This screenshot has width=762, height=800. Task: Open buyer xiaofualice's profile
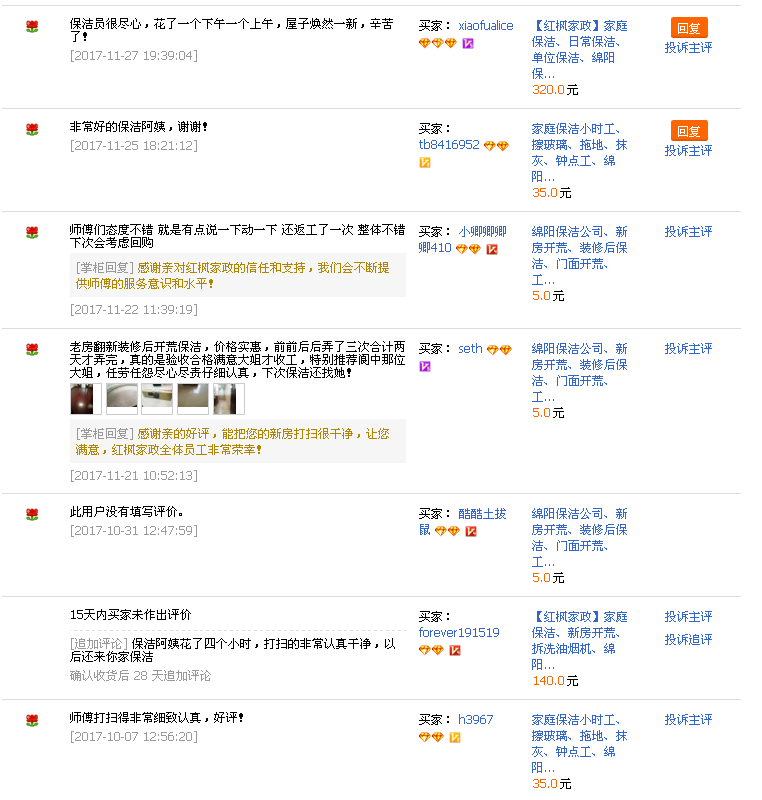485,25
